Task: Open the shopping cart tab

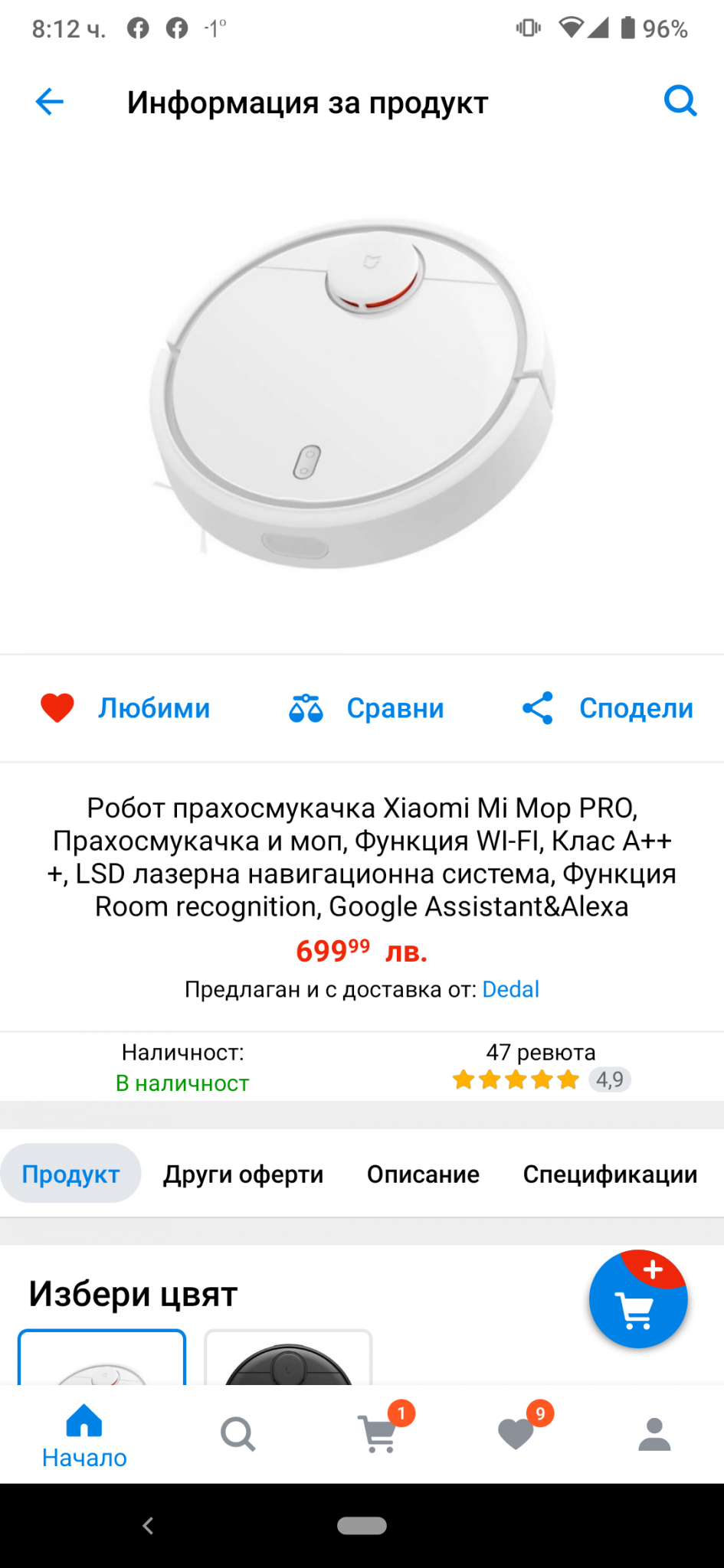Action: [x=378, y=1434]
